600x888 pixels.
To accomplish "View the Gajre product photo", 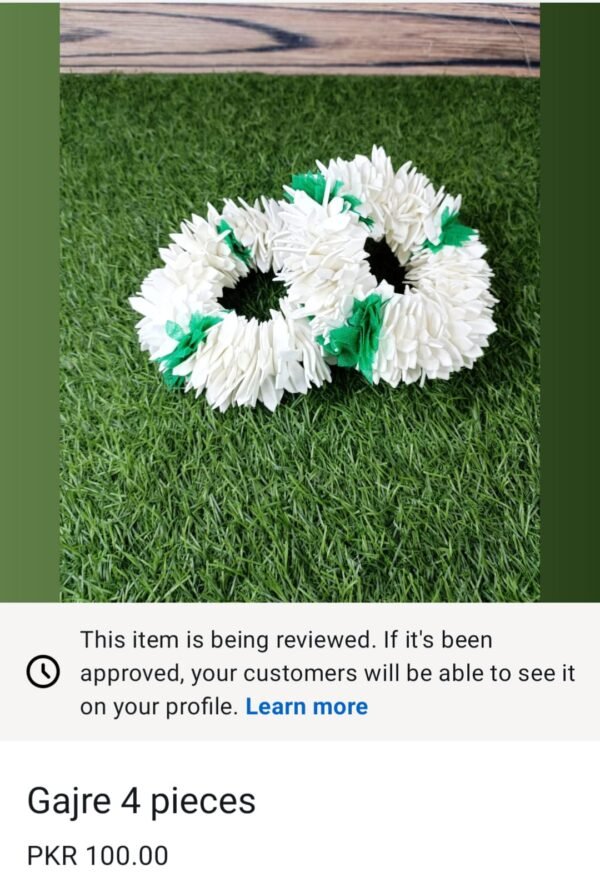I will click(300, 300).
